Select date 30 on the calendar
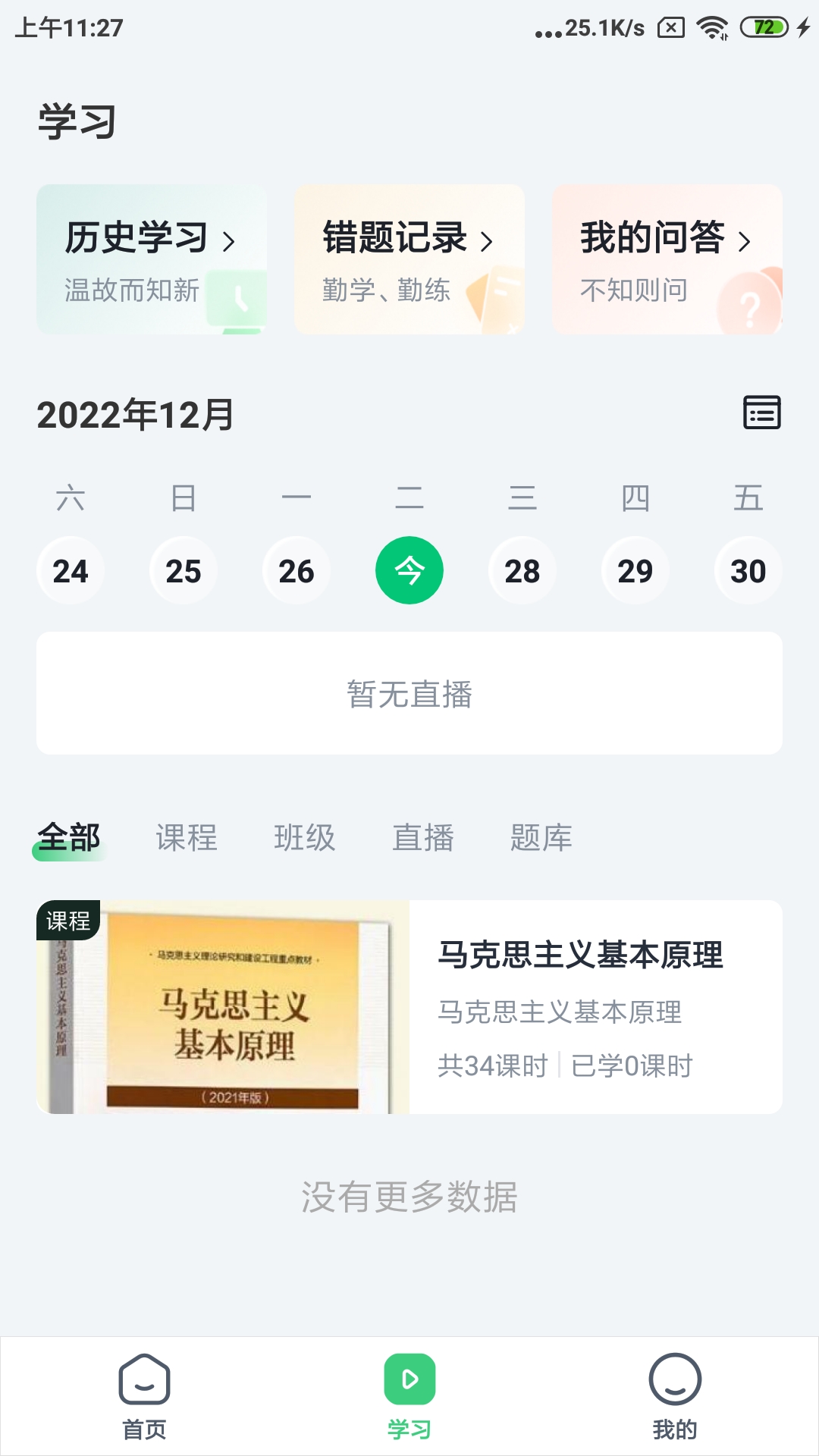Viewport: 819px width, 1456px height. (748, 570)
